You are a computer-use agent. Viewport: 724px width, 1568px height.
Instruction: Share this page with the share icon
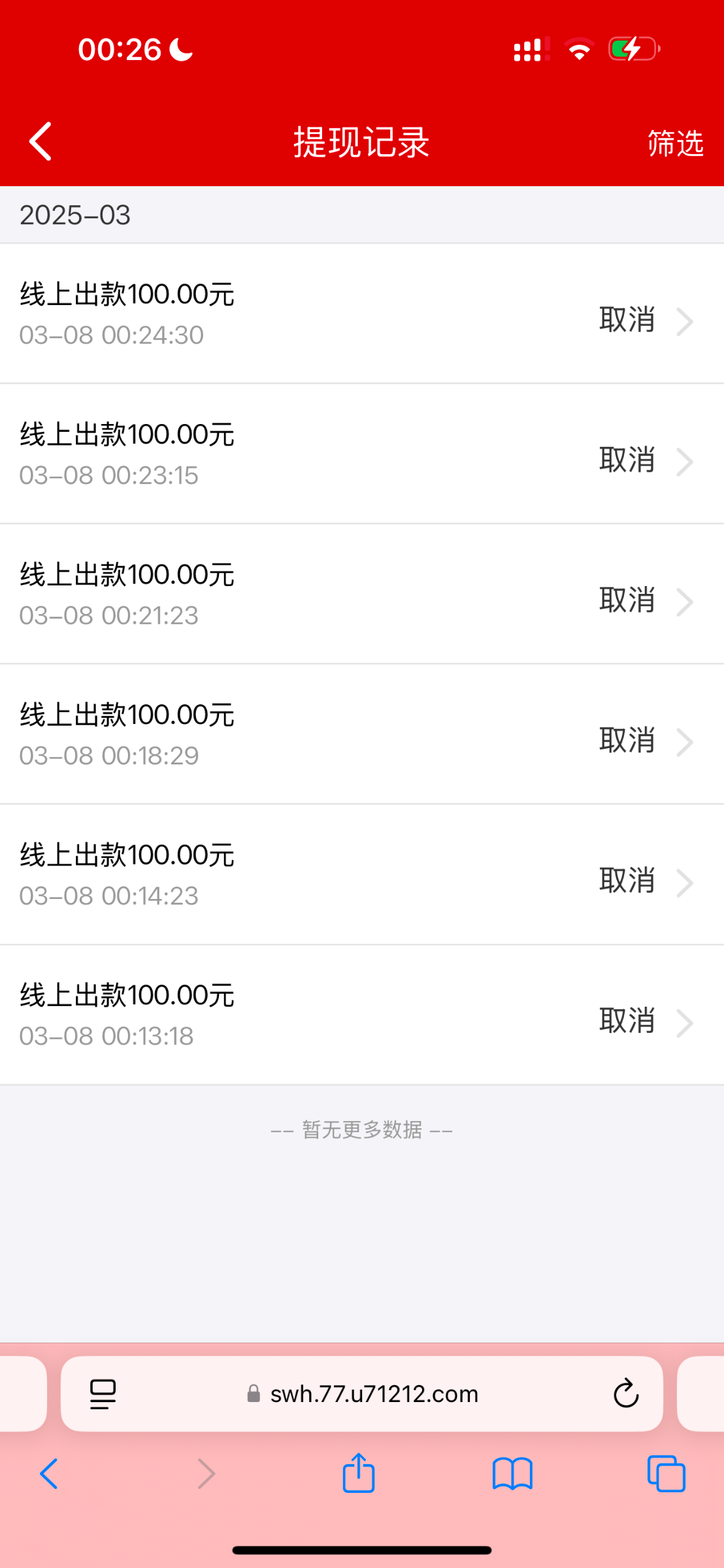(359, 1473)
